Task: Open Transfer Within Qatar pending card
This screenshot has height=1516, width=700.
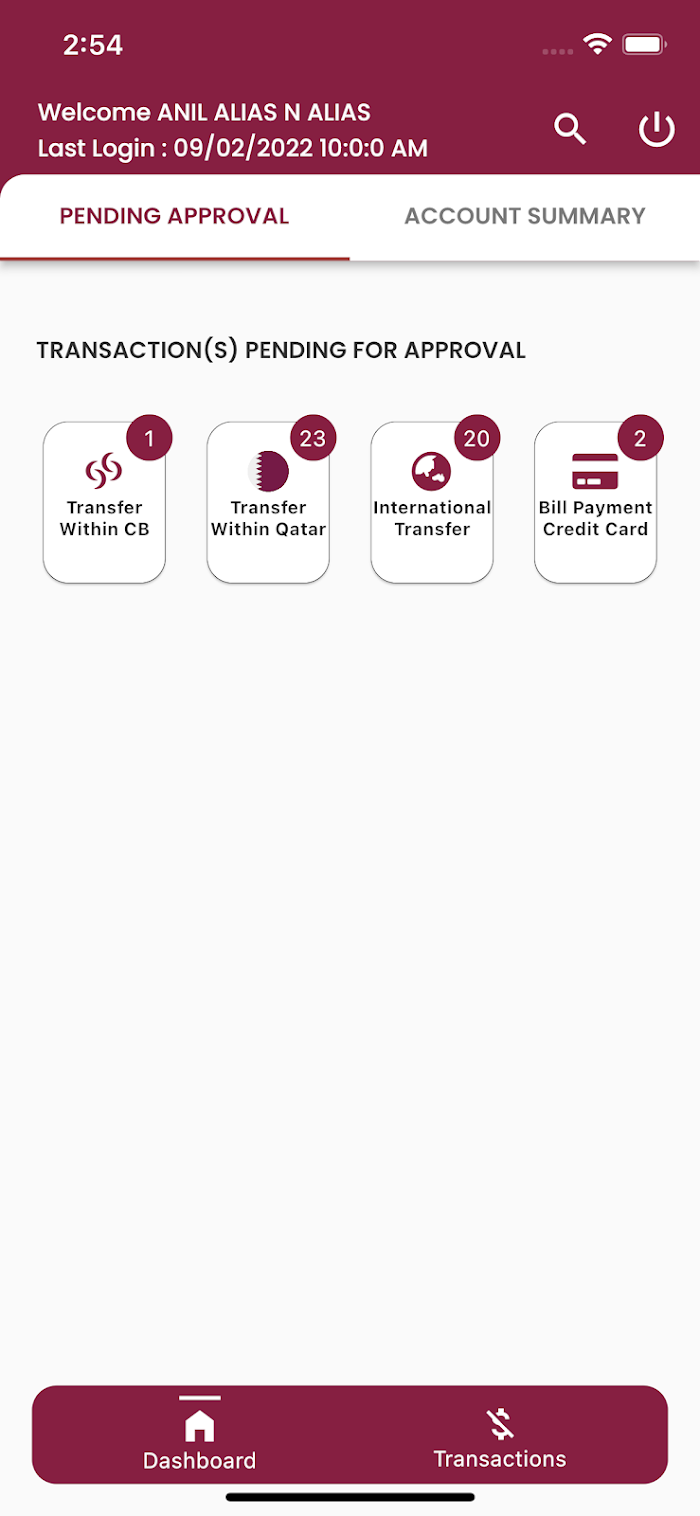Action: click(x=268, y=502)
